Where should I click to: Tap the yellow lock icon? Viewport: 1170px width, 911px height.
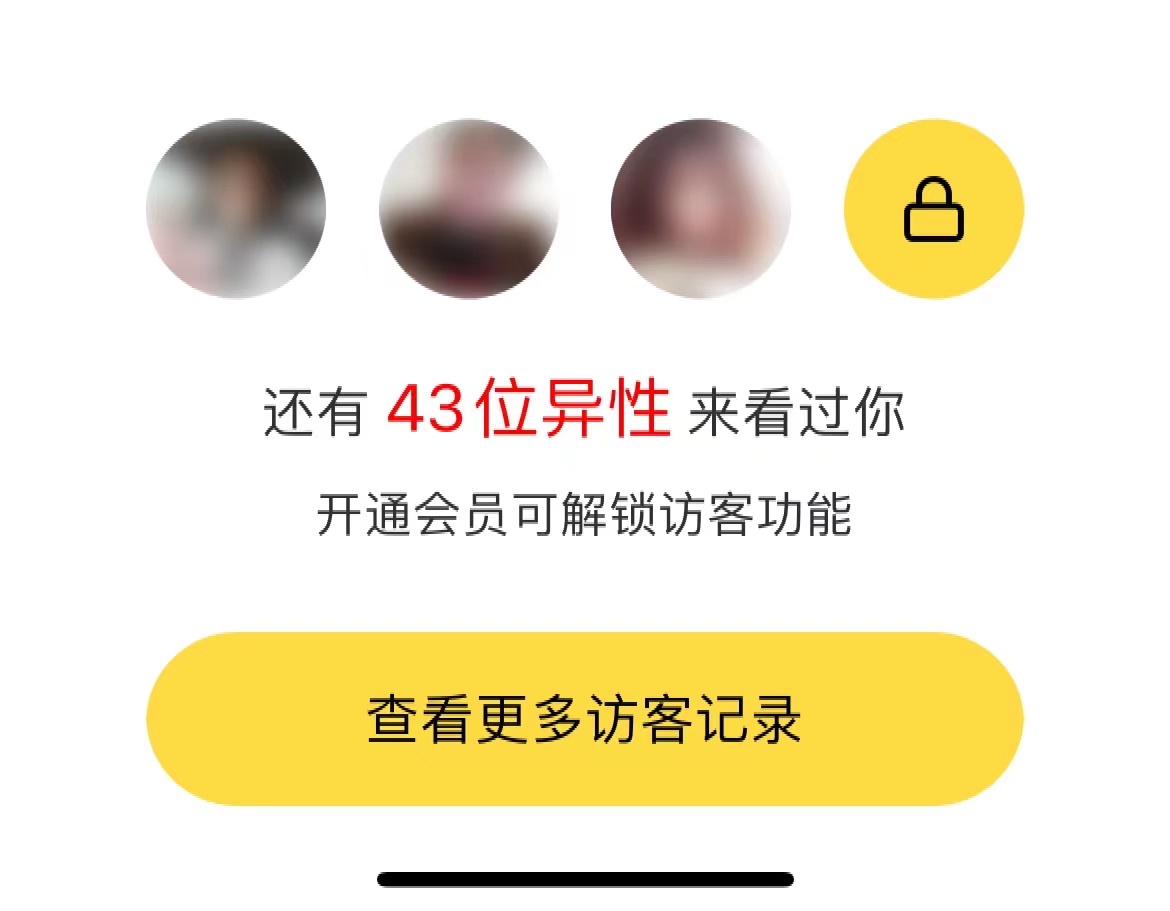coord(934,209)
